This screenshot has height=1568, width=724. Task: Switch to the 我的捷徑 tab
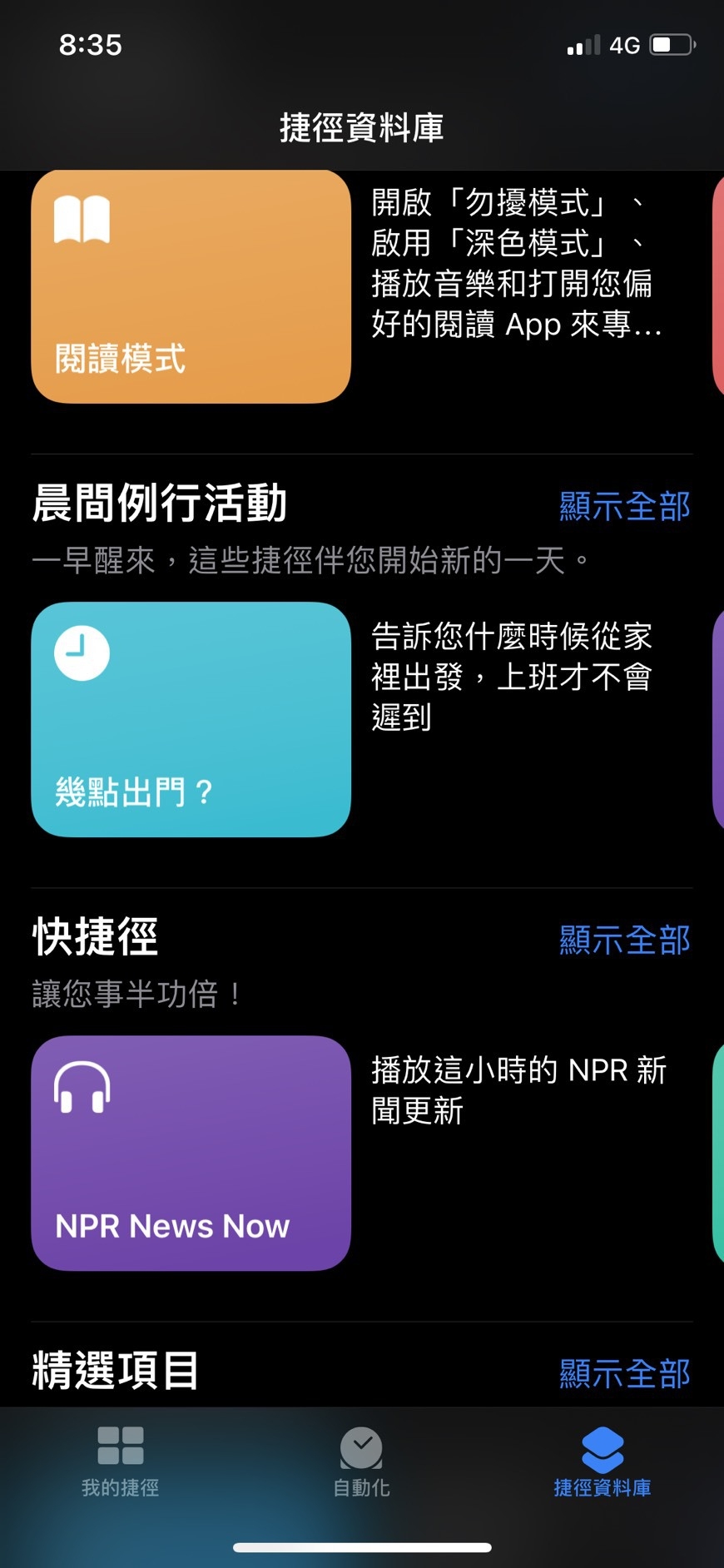121,1462
